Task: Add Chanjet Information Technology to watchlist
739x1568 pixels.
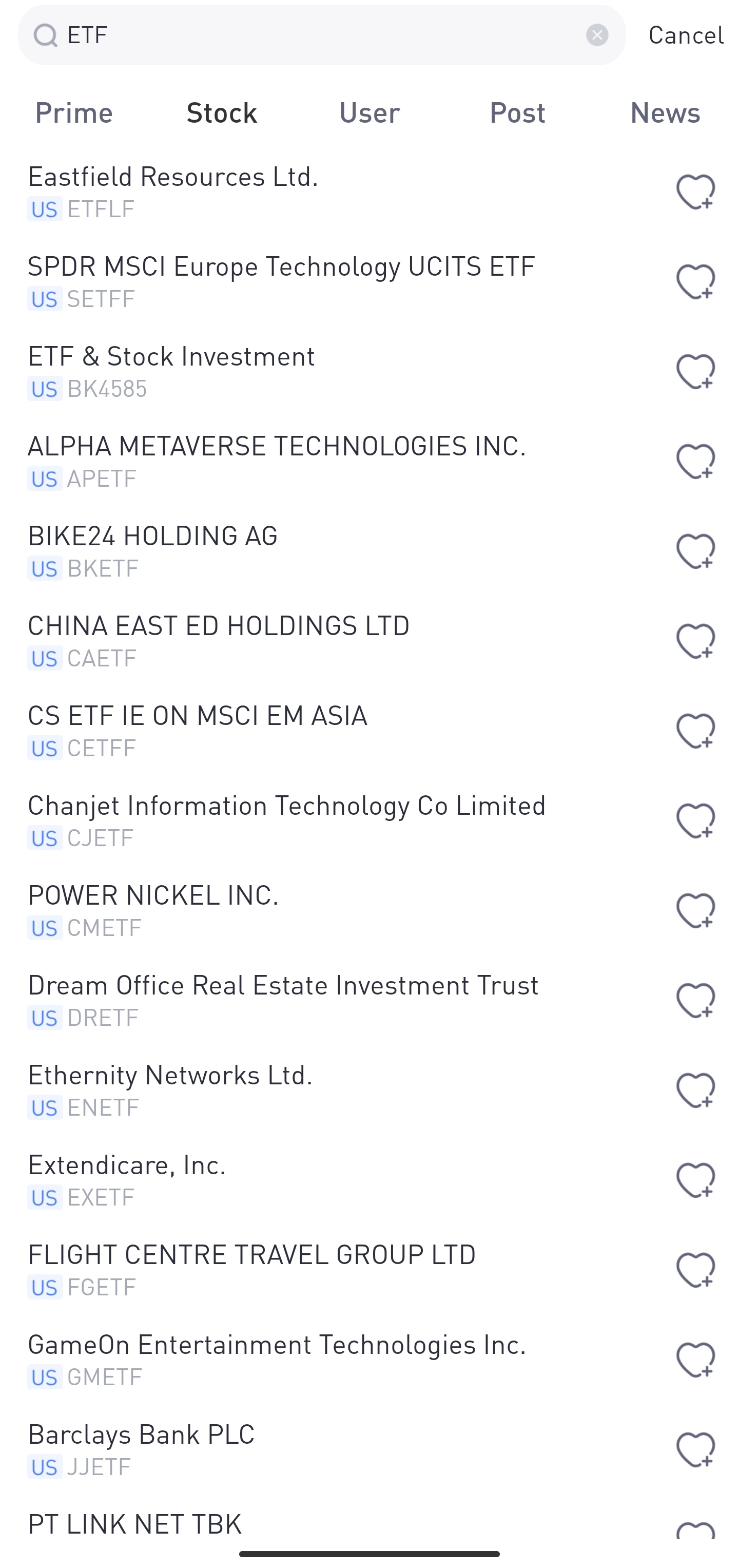Action: coord(695,820)
